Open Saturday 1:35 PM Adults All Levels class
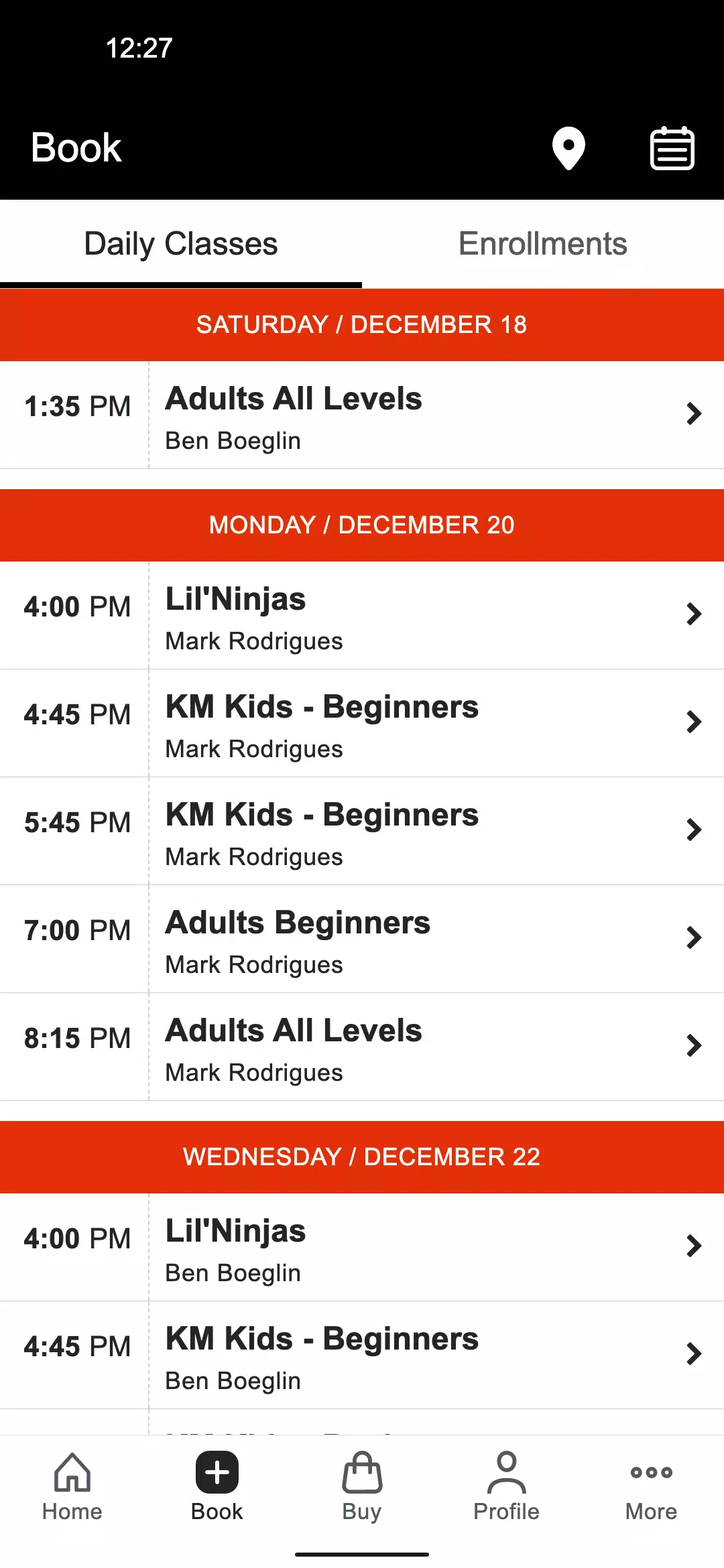Screen dimensions: 724x1568 [x=362, y=415]
